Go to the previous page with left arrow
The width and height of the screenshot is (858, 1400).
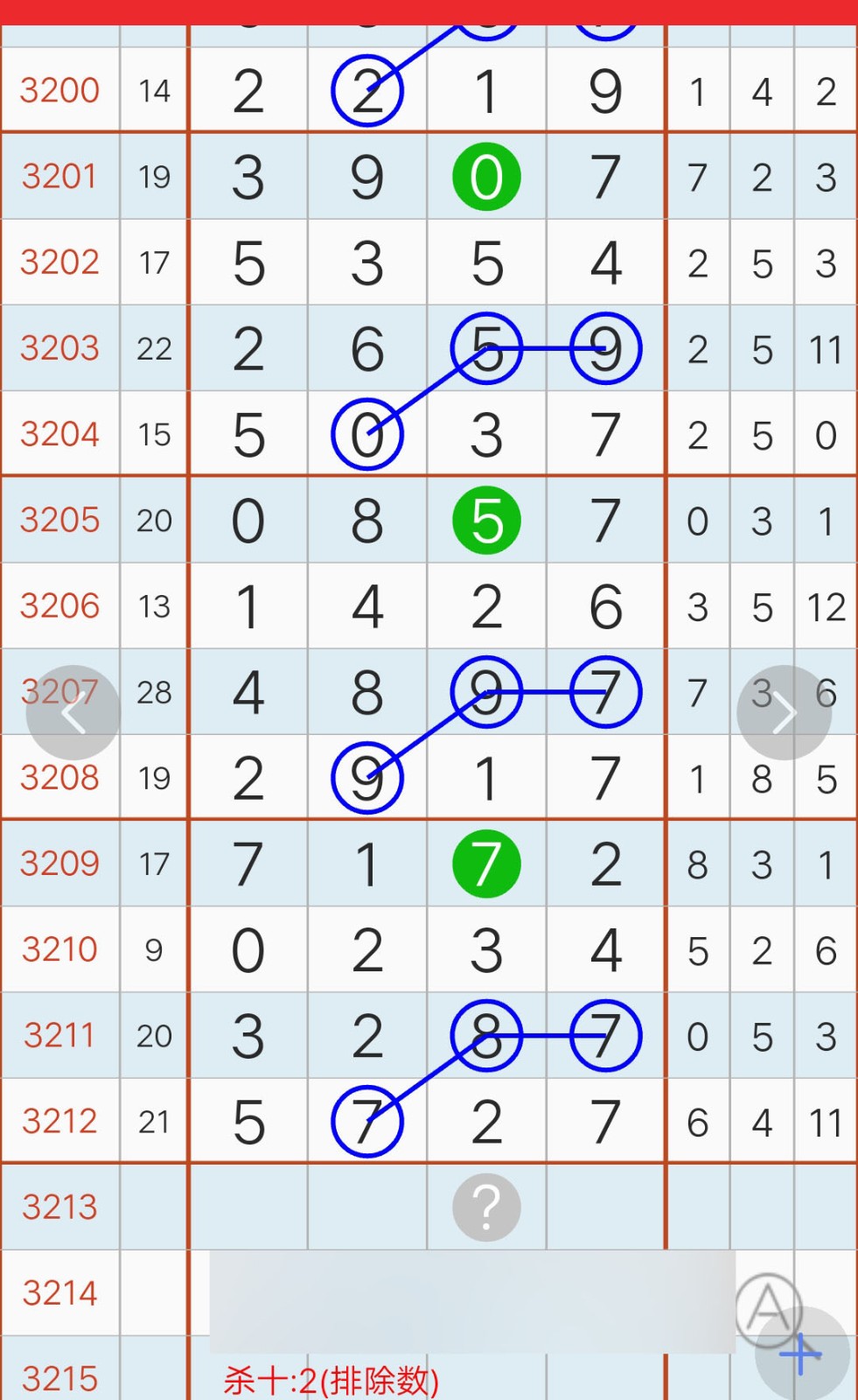click(73, 713)
